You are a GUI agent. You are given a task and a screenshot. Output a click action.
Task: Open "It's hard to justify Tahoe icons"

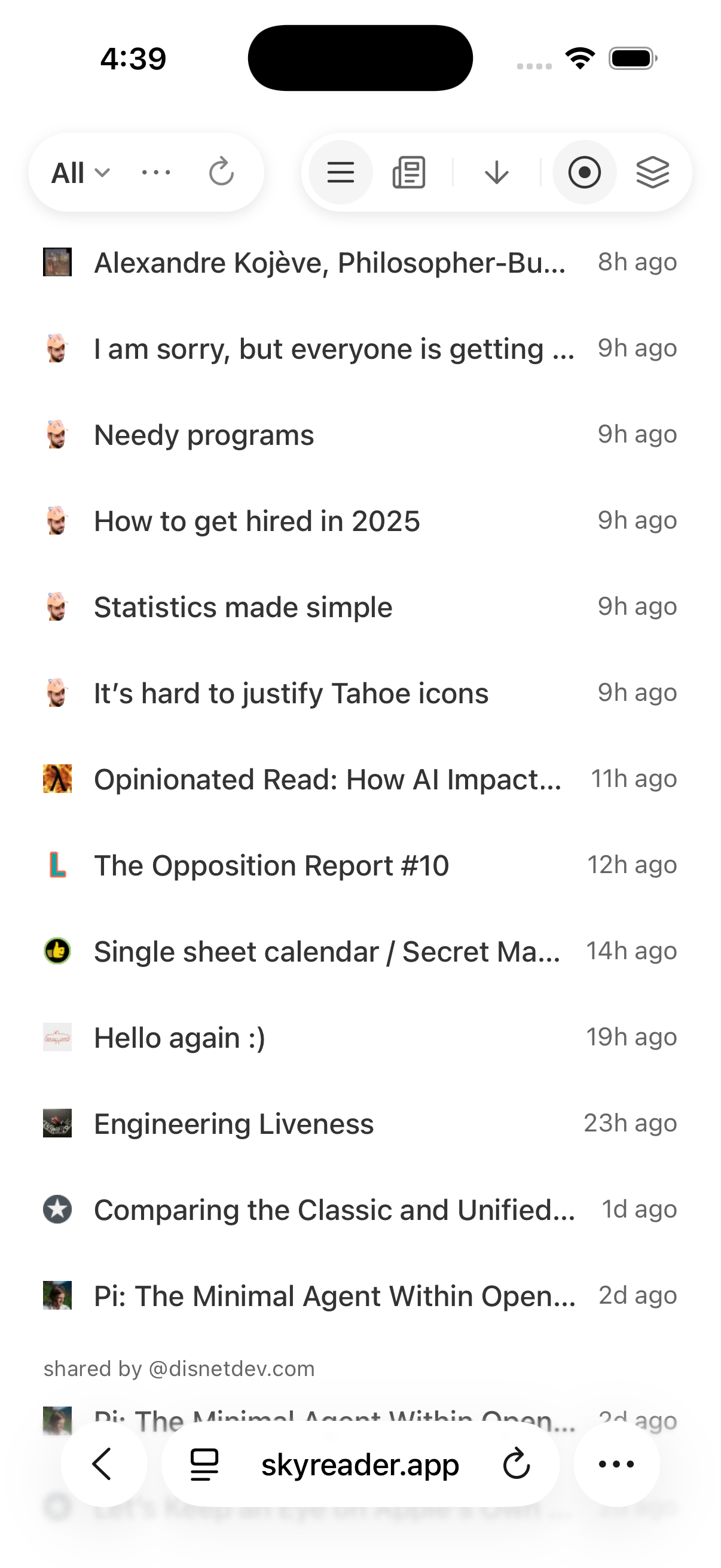coord(291,694)
